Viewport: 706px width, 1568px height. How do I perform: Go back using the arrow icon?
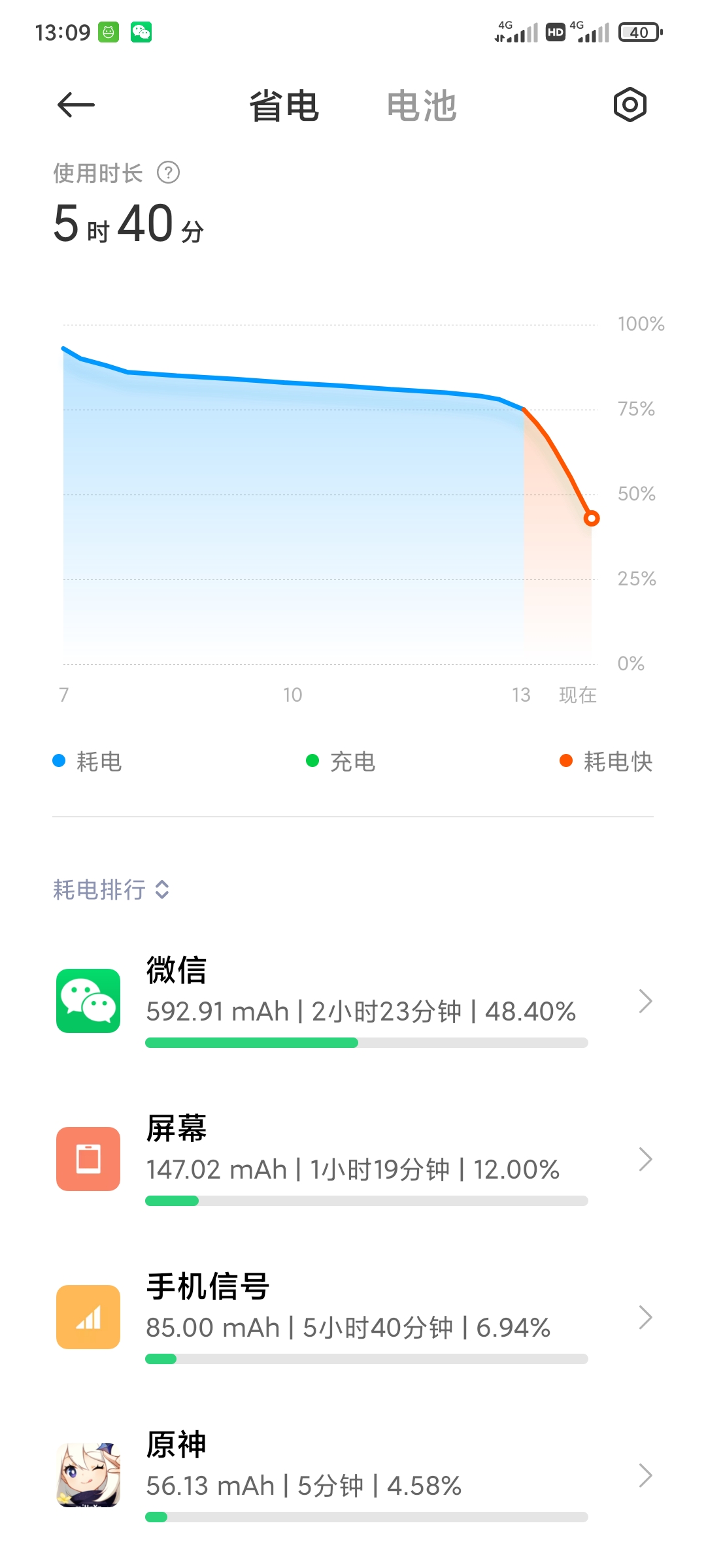click(x=76, y=105)
